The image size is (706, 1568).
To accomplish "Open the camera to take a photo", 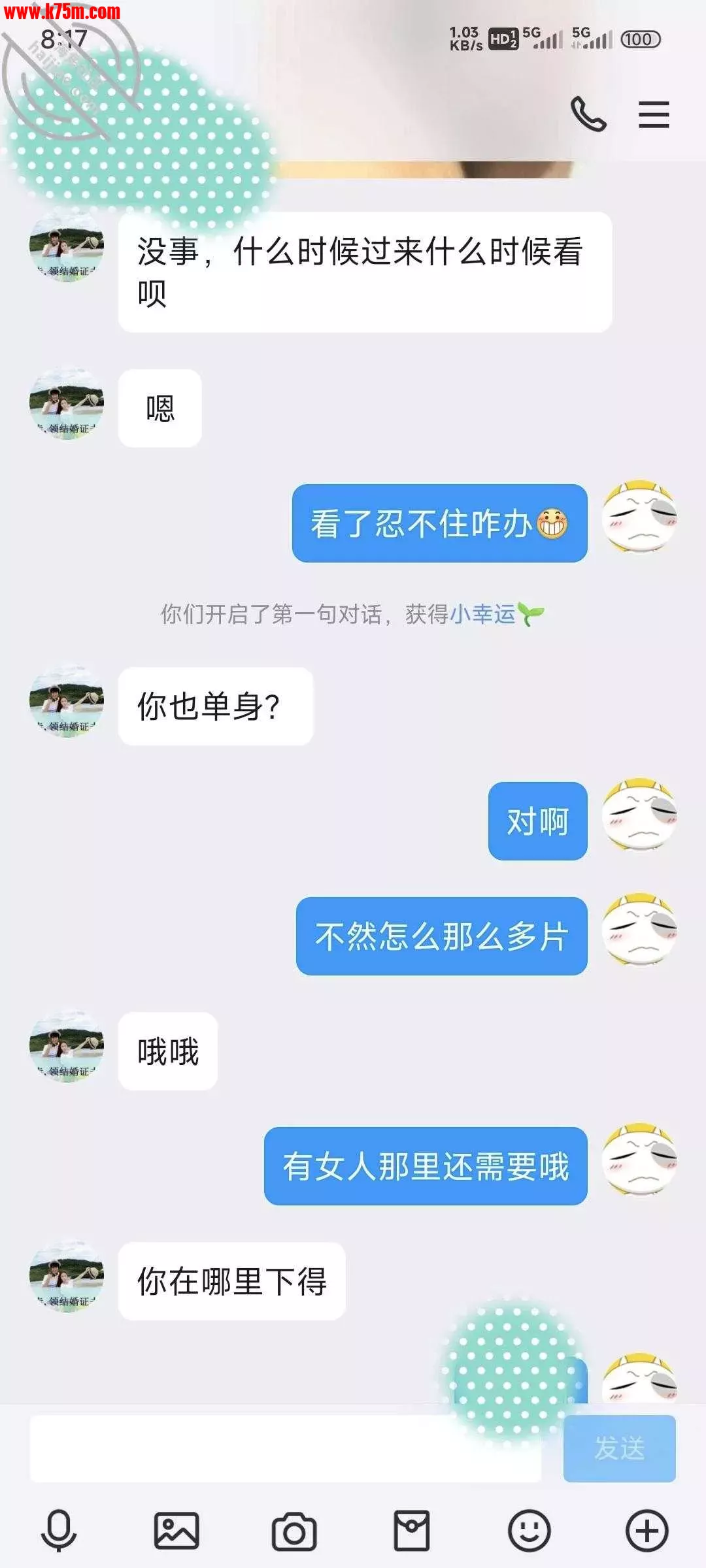I will coord(294,1531).
